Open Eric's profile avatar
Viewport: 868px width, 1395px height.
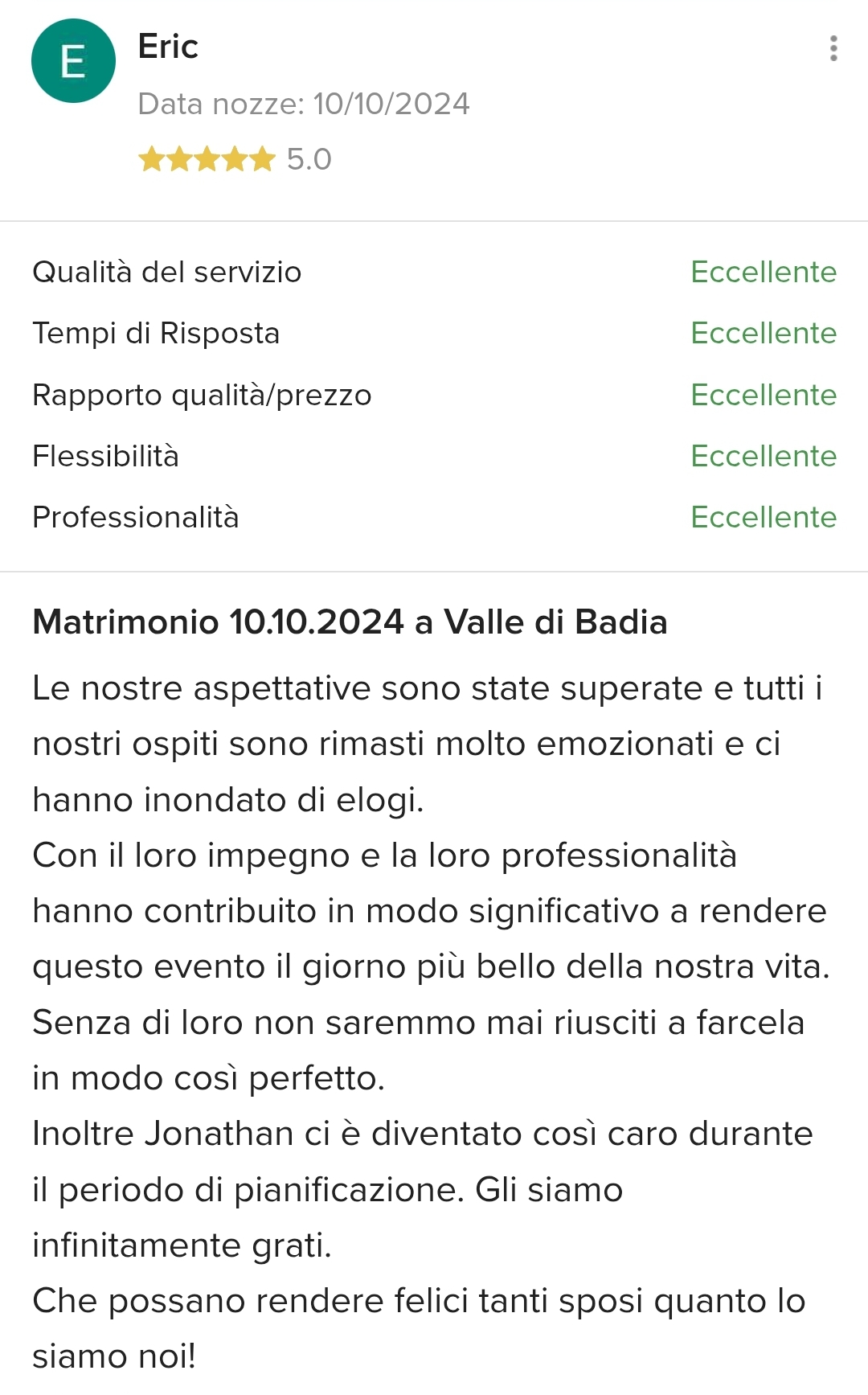73,61
